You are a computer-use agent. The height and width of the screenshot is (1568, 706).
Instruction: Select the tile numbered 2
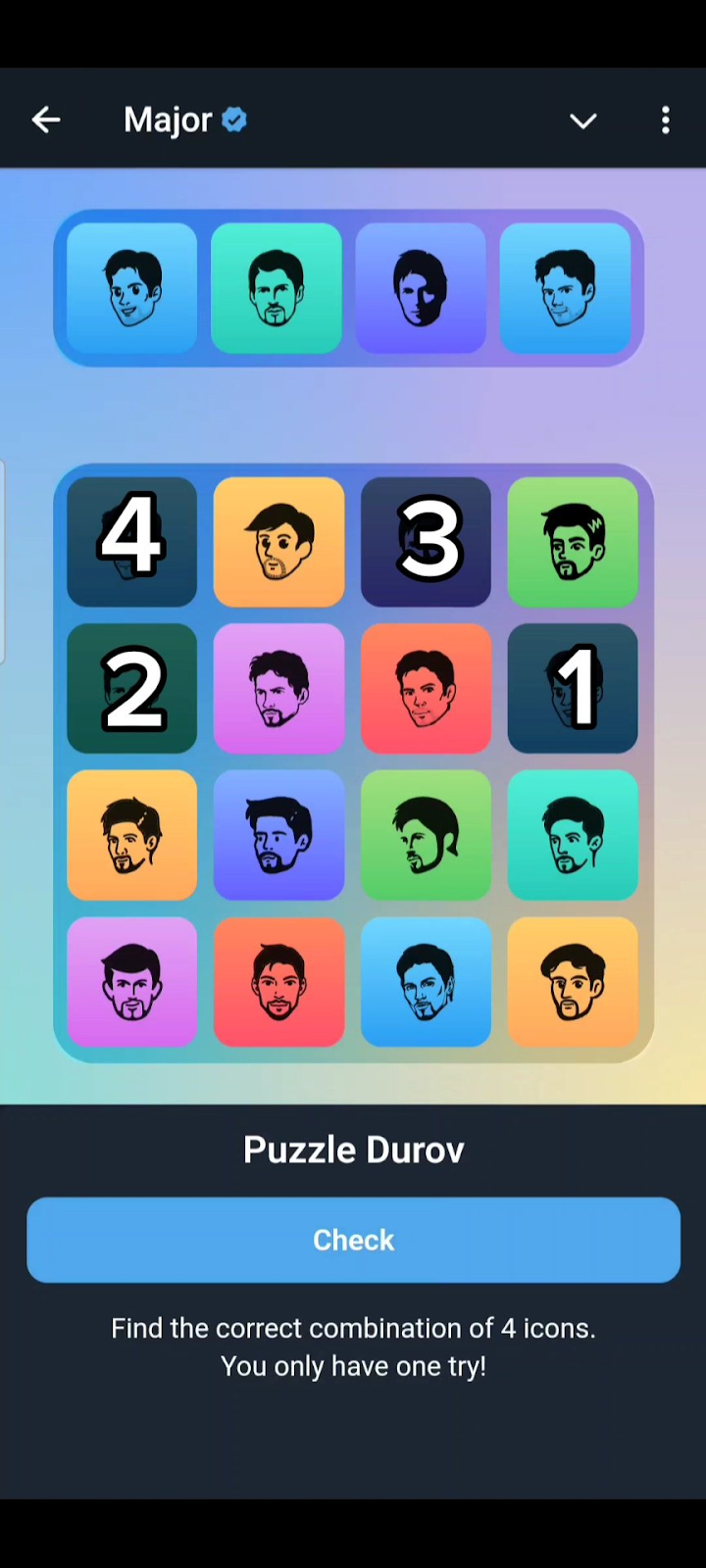tap(131, 688)
